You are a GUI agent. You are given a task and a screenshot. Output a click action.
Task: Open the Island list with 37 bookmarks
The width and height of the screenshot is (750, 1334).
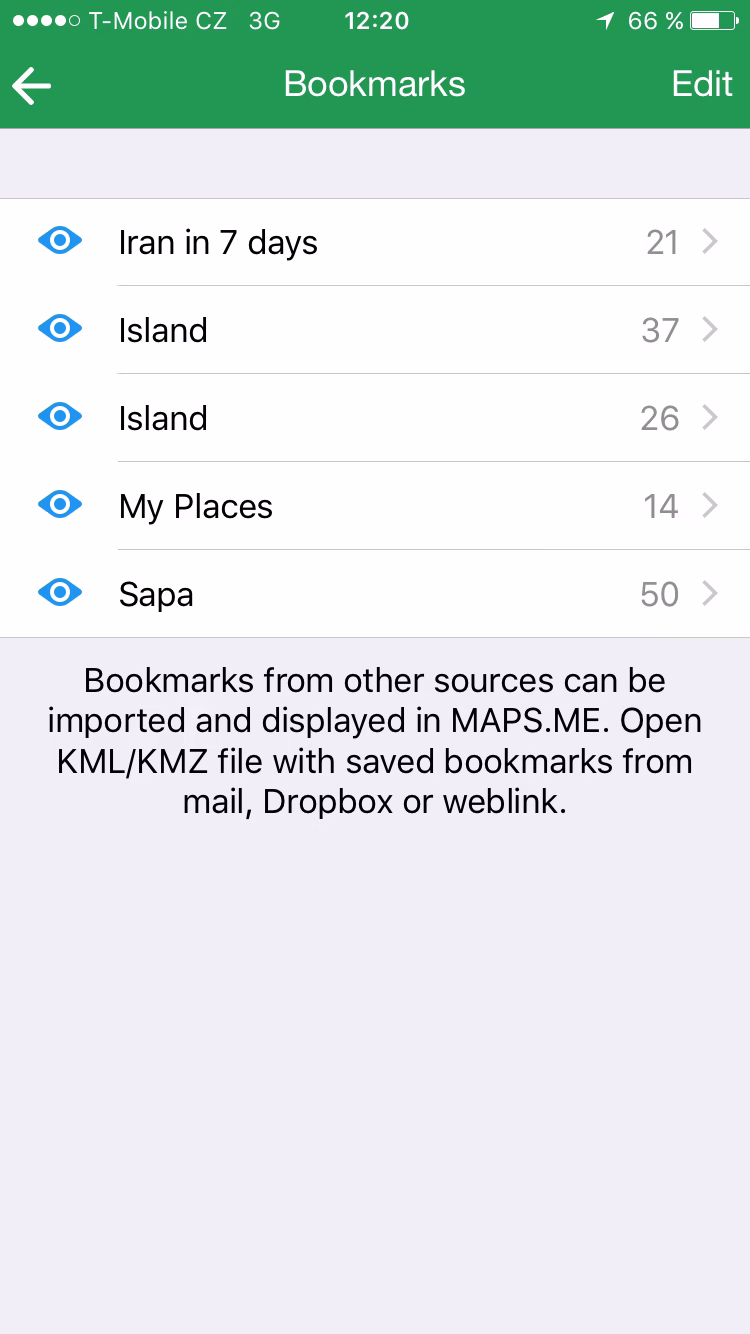point(400,330)
